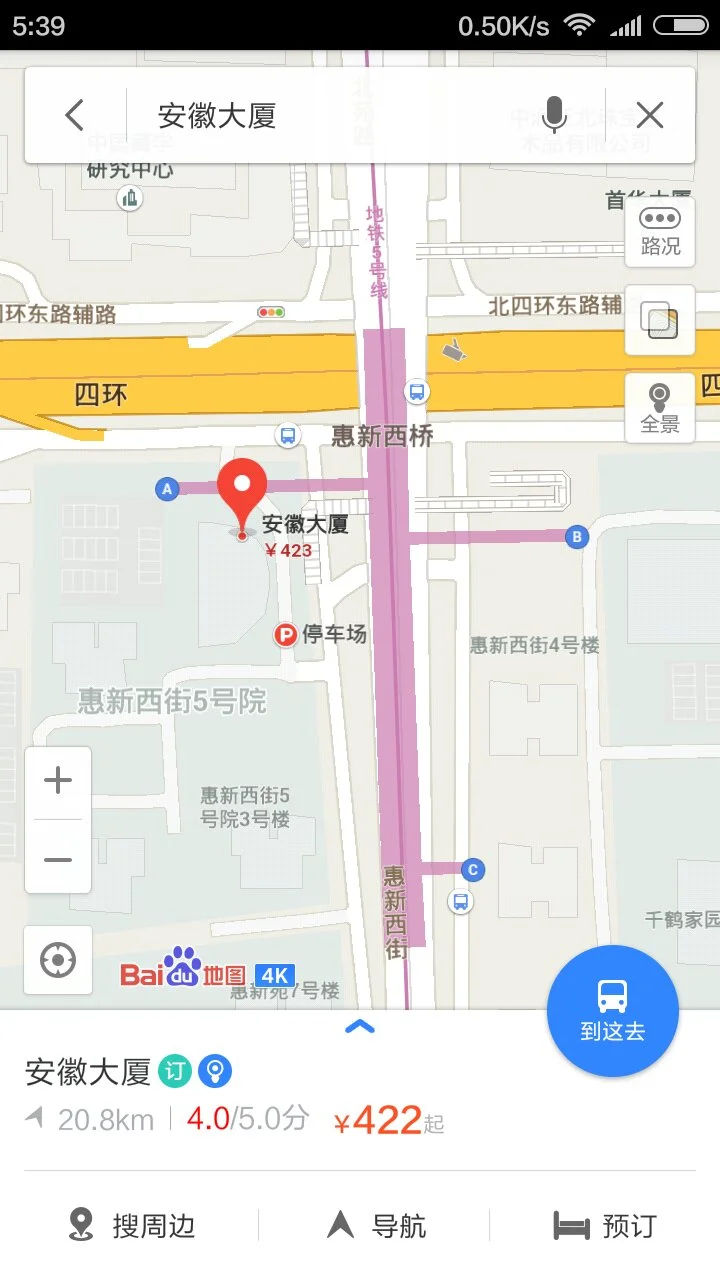
Task: Select the 4K map quality badge
Action: (275, 973)
